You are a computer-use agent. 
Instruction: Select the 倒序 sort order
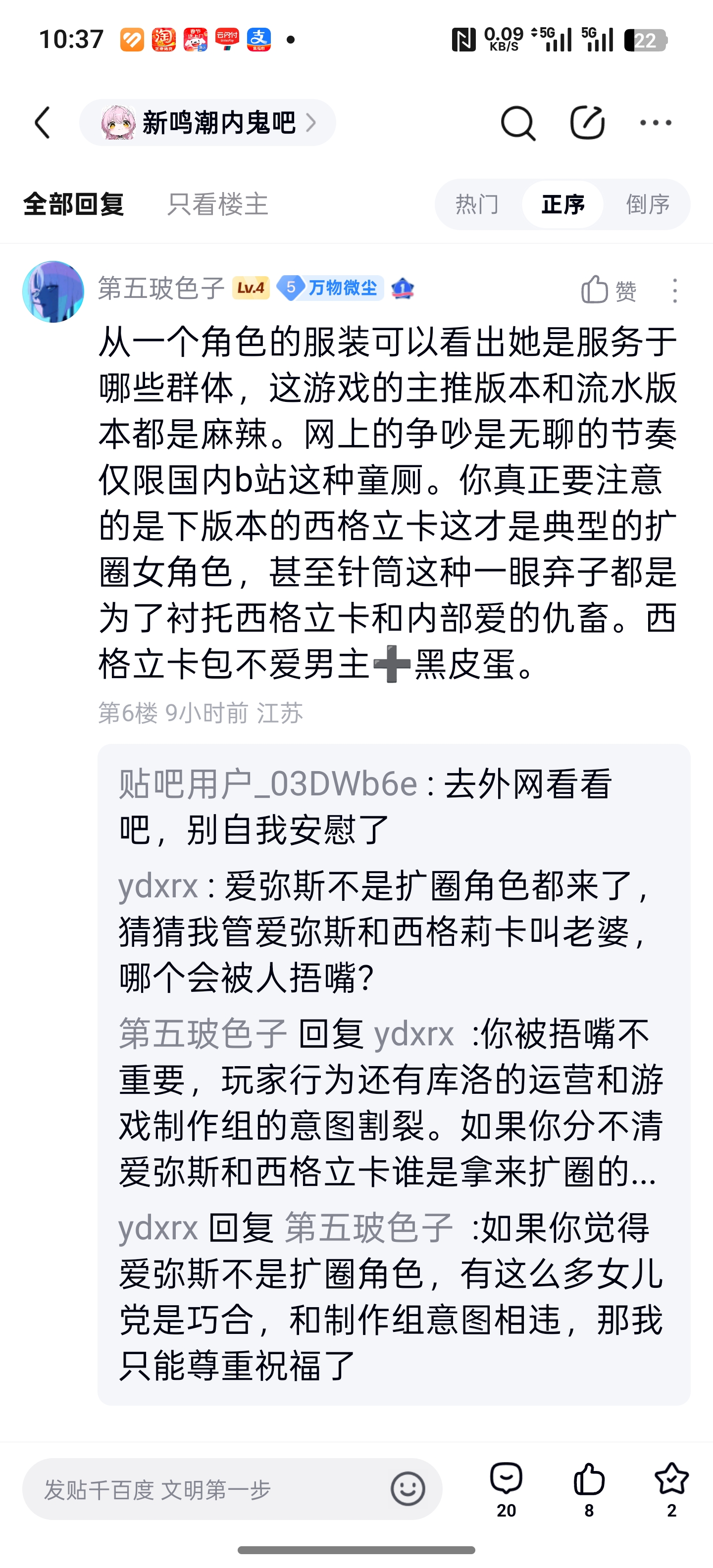click(648, 204)
